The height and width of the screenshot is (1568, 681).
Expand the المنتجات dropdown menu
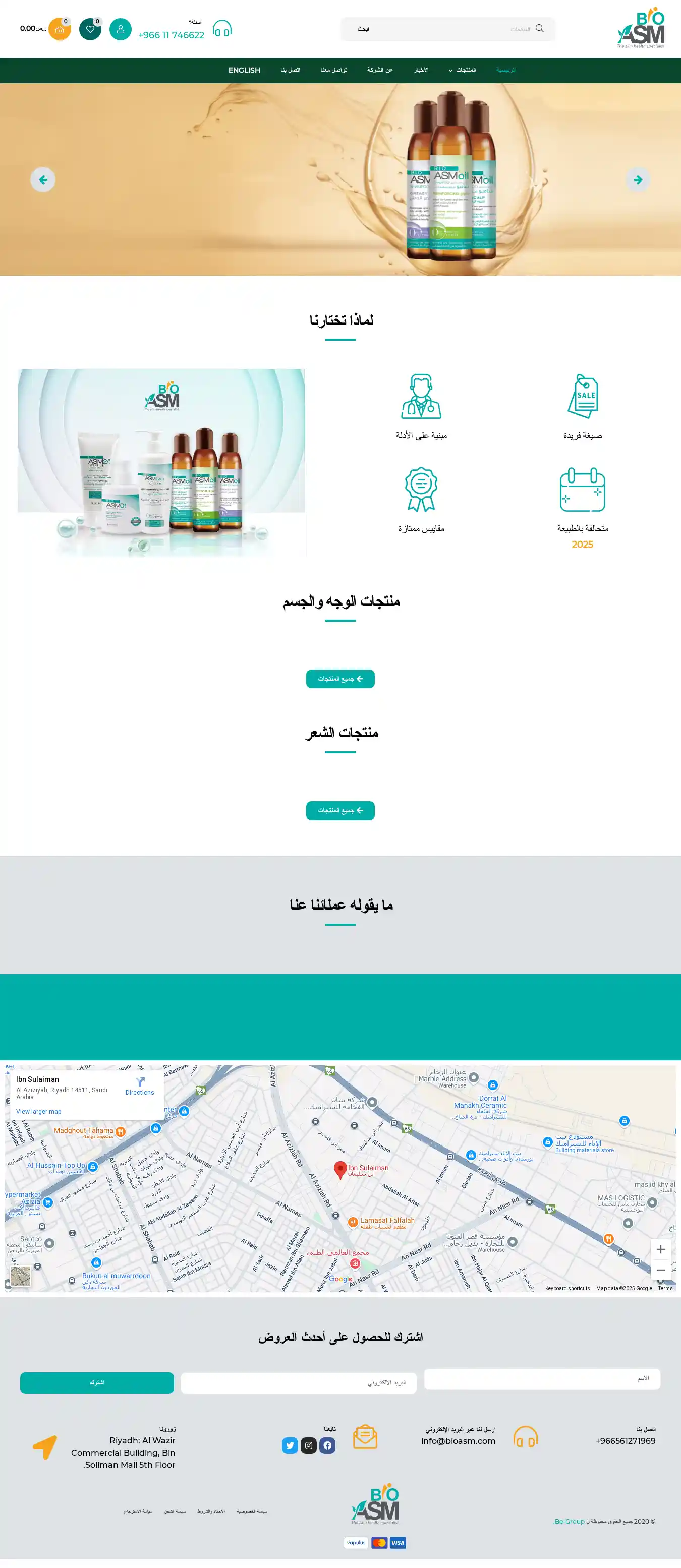463,70
